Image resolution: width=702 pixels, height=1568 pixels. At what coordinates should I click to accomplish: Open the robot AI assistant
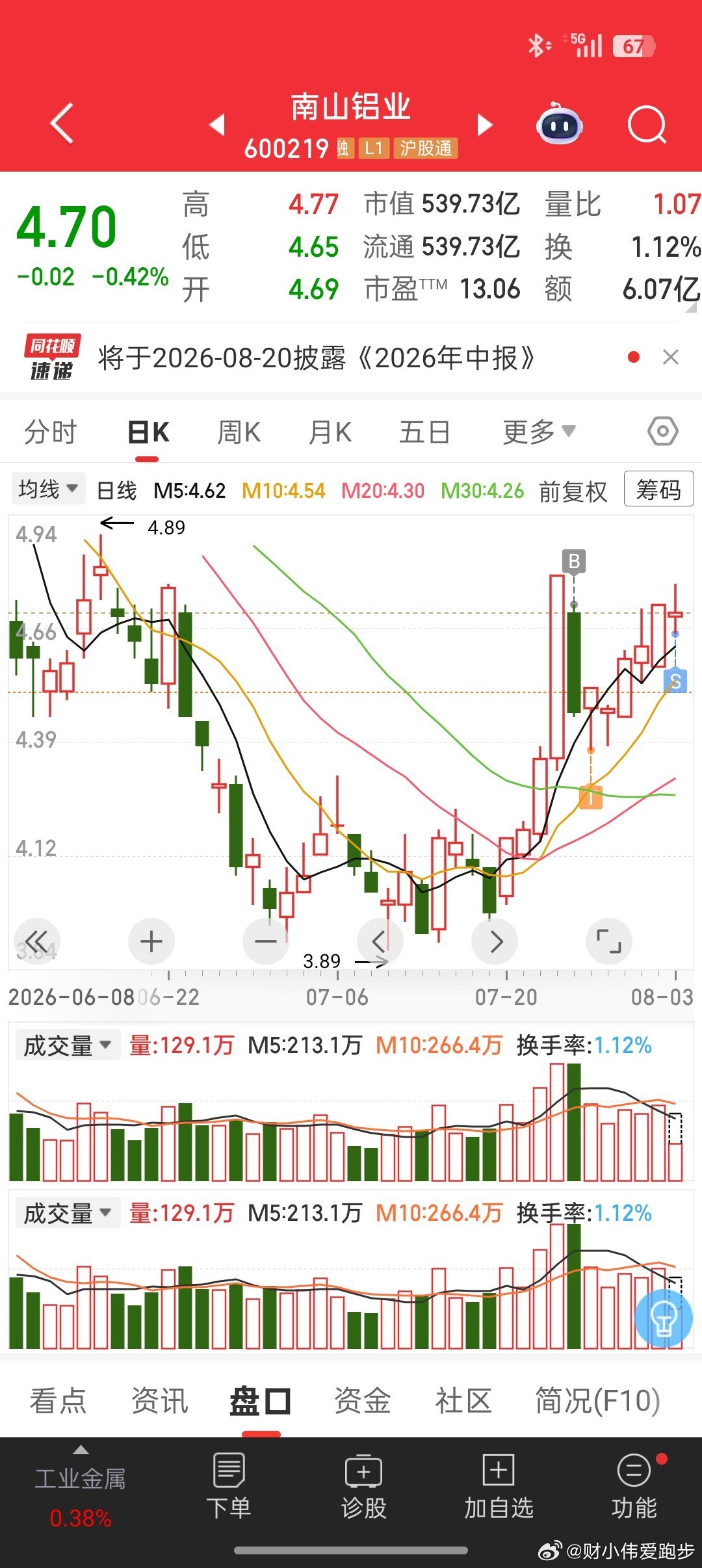click(x=559, y=124)
